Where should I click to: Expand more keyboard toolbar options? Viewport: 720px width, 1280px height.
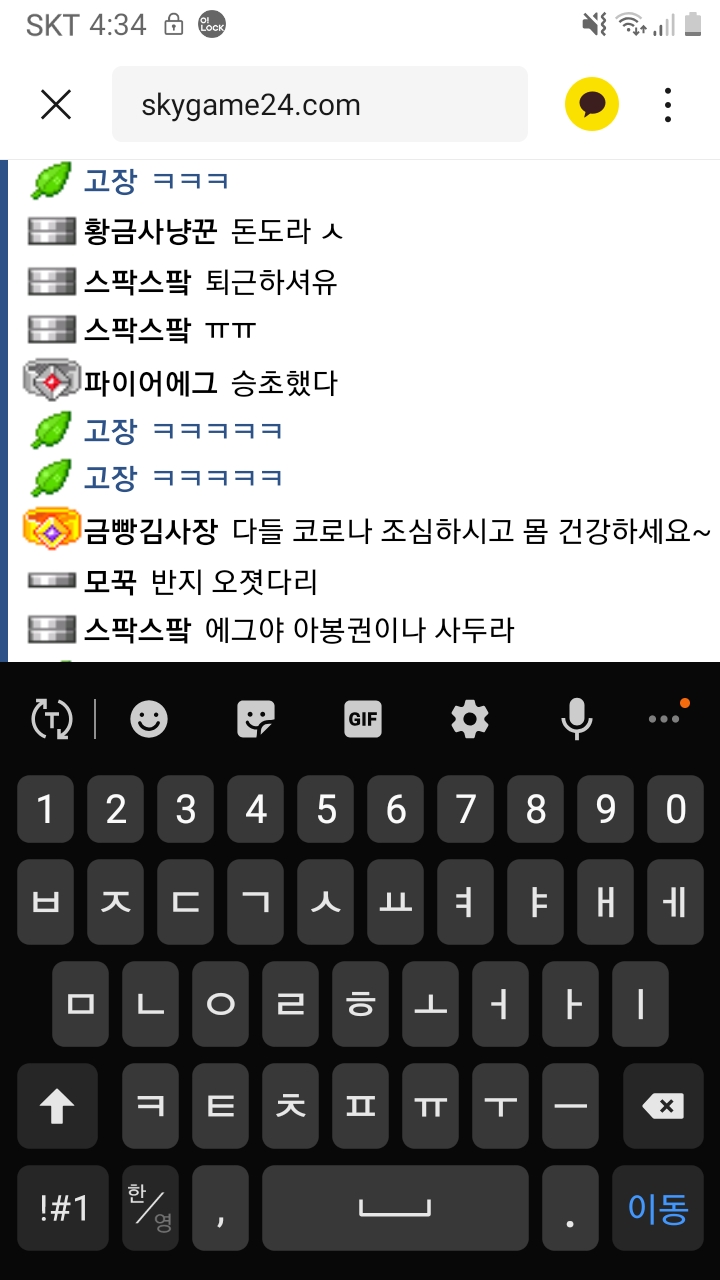click(664, 718)
